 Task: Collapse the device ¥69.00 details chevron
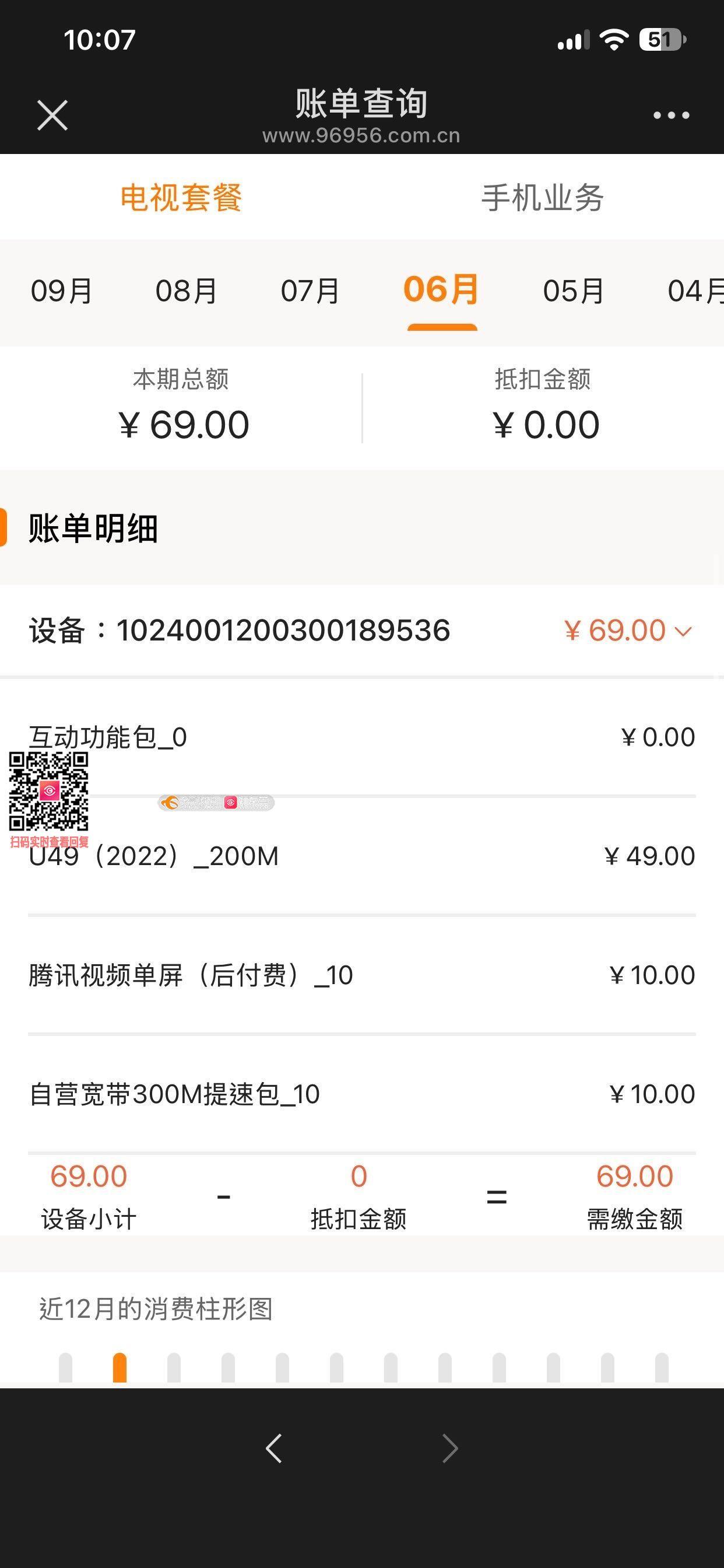coord(683,632)
